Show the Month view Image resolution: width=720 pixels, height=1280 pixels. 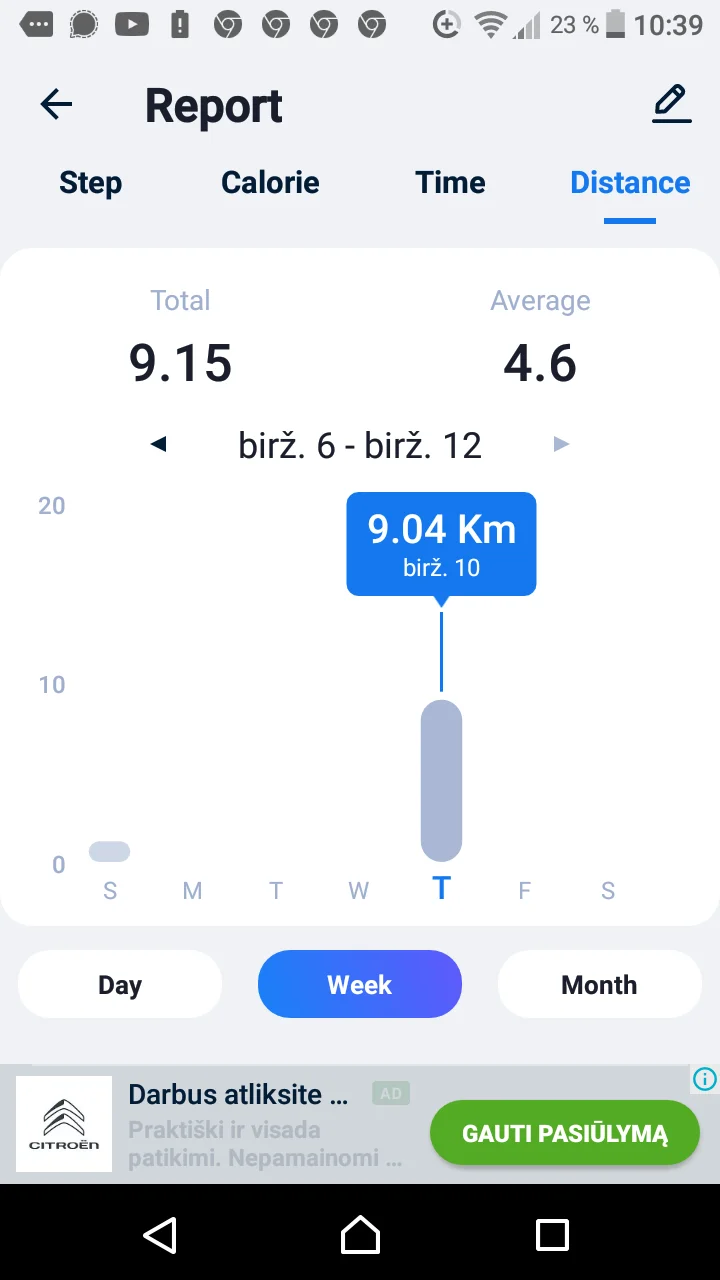pos(600,984)
